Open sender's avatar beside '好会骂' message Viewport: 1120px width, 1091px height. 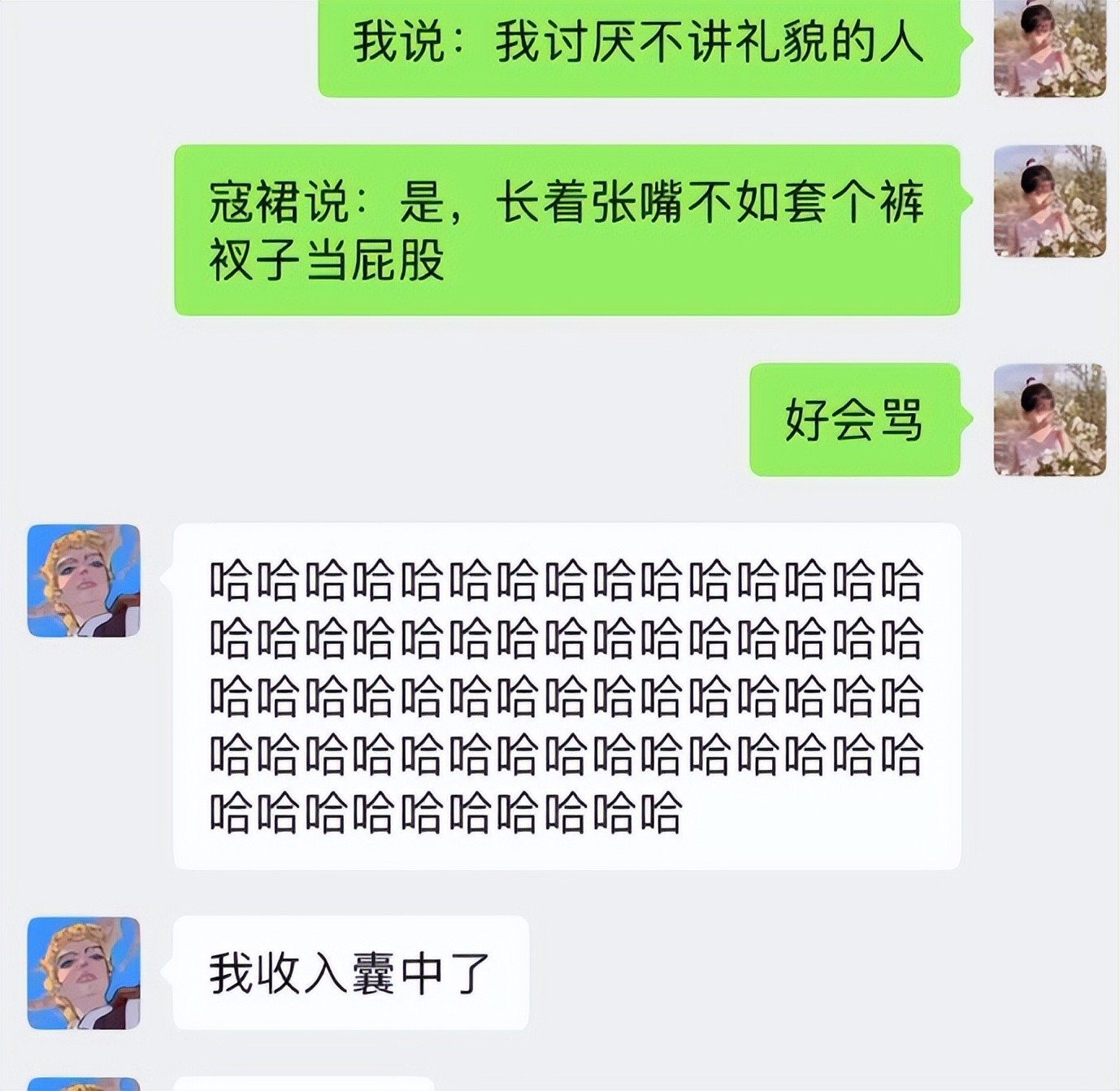(x=1049, y=419)
